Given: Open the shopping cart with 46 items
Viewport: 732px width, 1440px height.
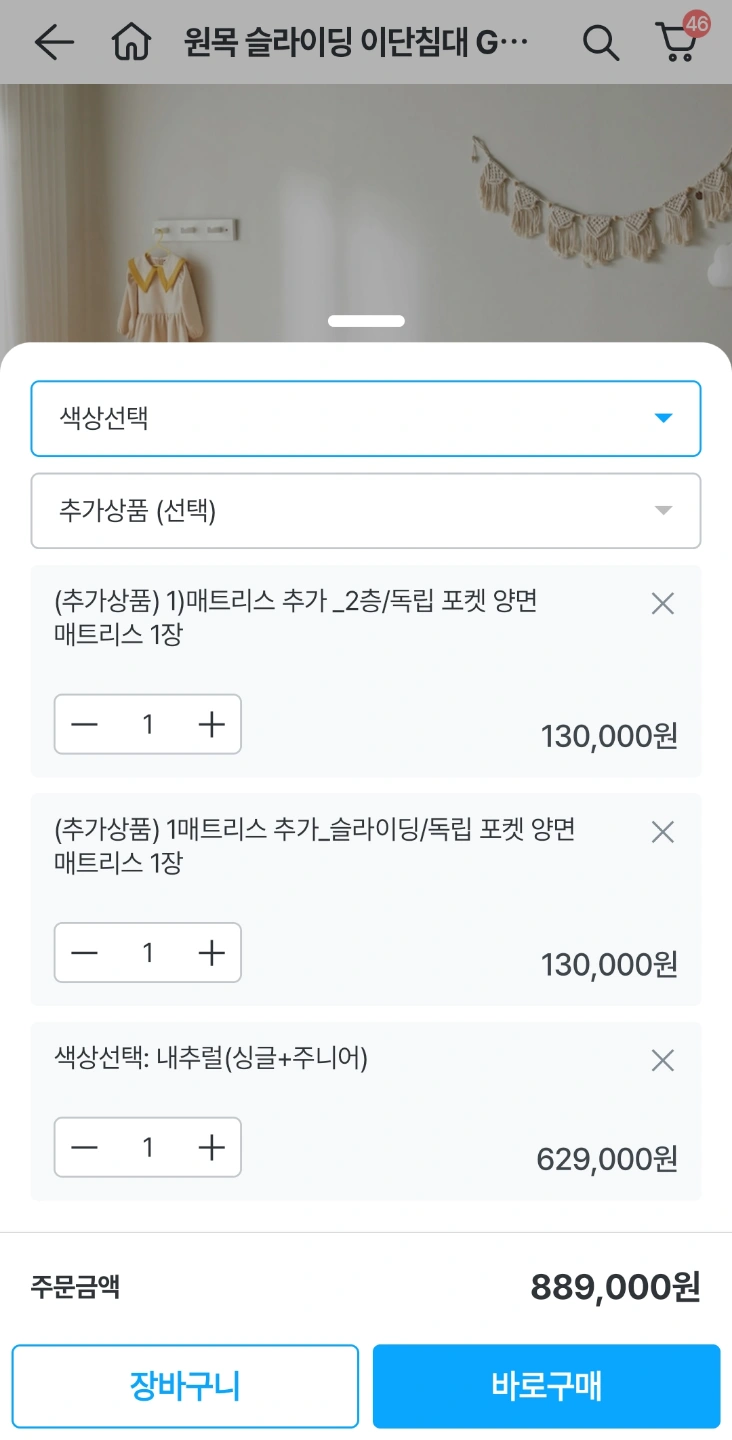Looking at the screenshot, I should click(x=681, y=38).
